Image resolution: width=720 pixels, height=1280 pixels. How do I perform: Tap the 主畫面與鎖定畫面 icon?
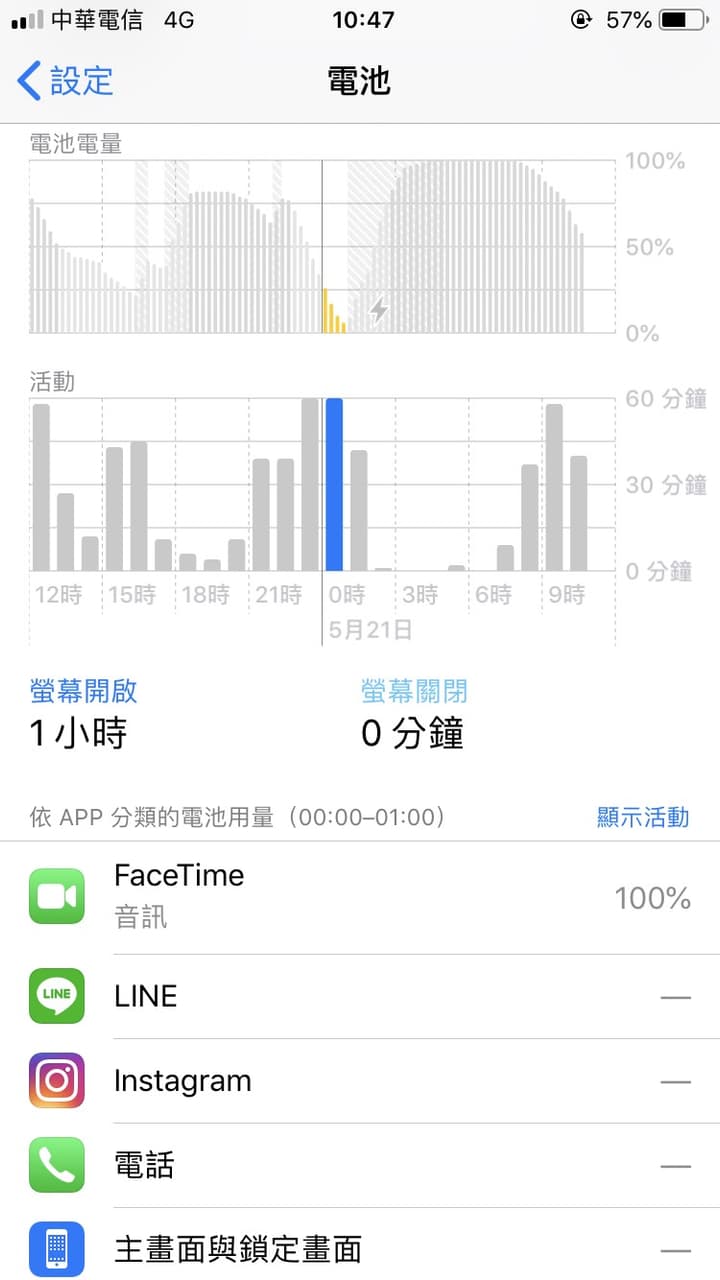(x=57, y=1249)
